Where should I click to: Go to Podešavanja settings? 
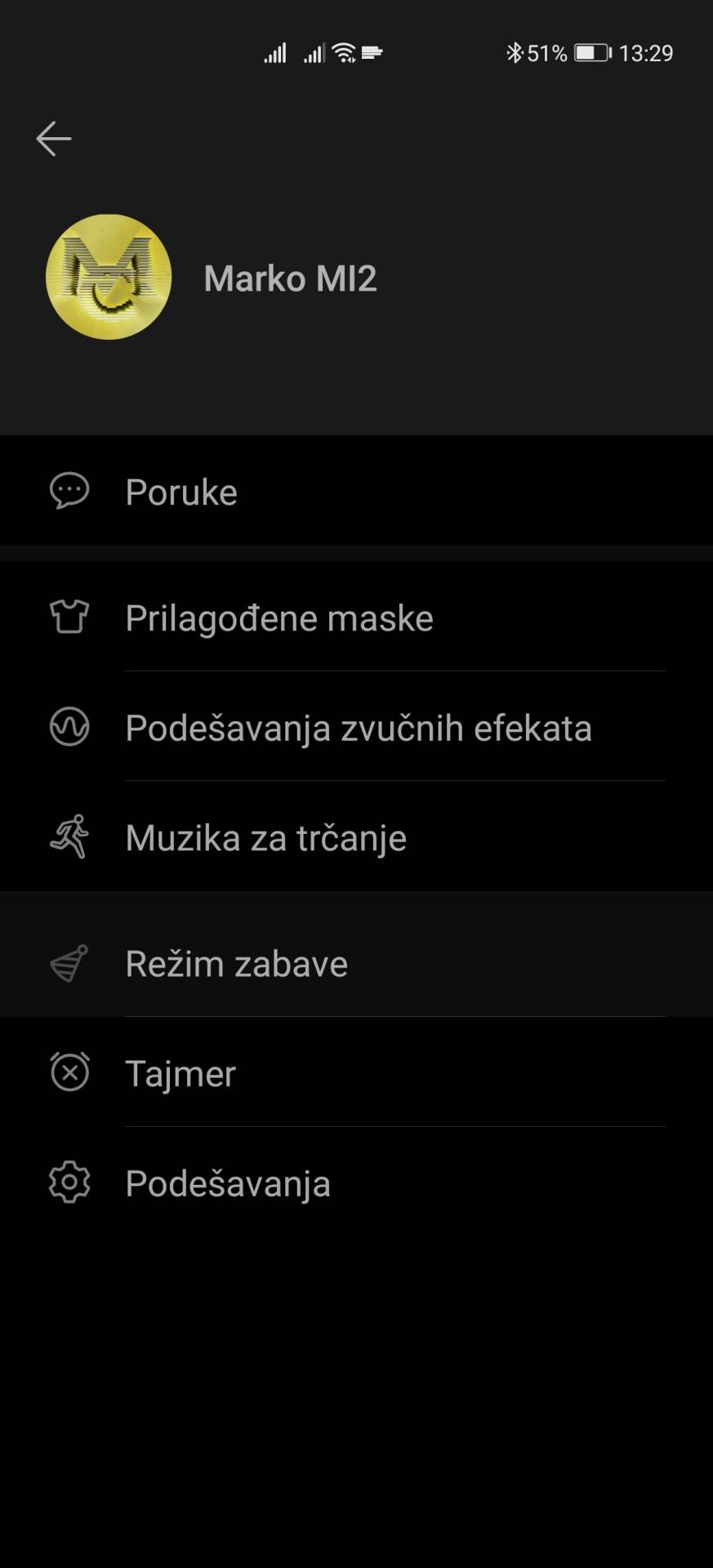[x=227, y=1183]
